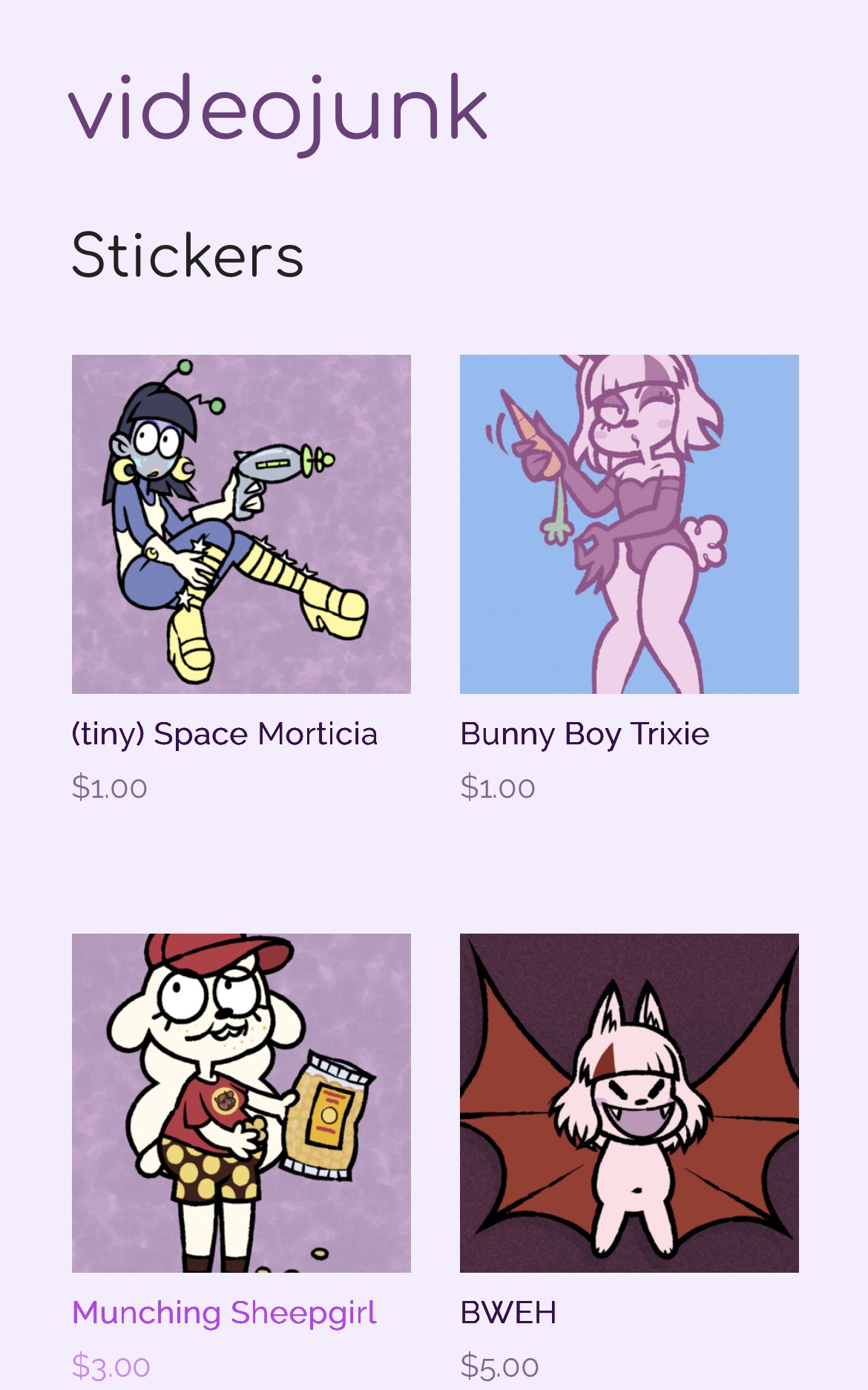
Task: Follow the Munching Sheepgirl title link
Action: pos(225,1313)
